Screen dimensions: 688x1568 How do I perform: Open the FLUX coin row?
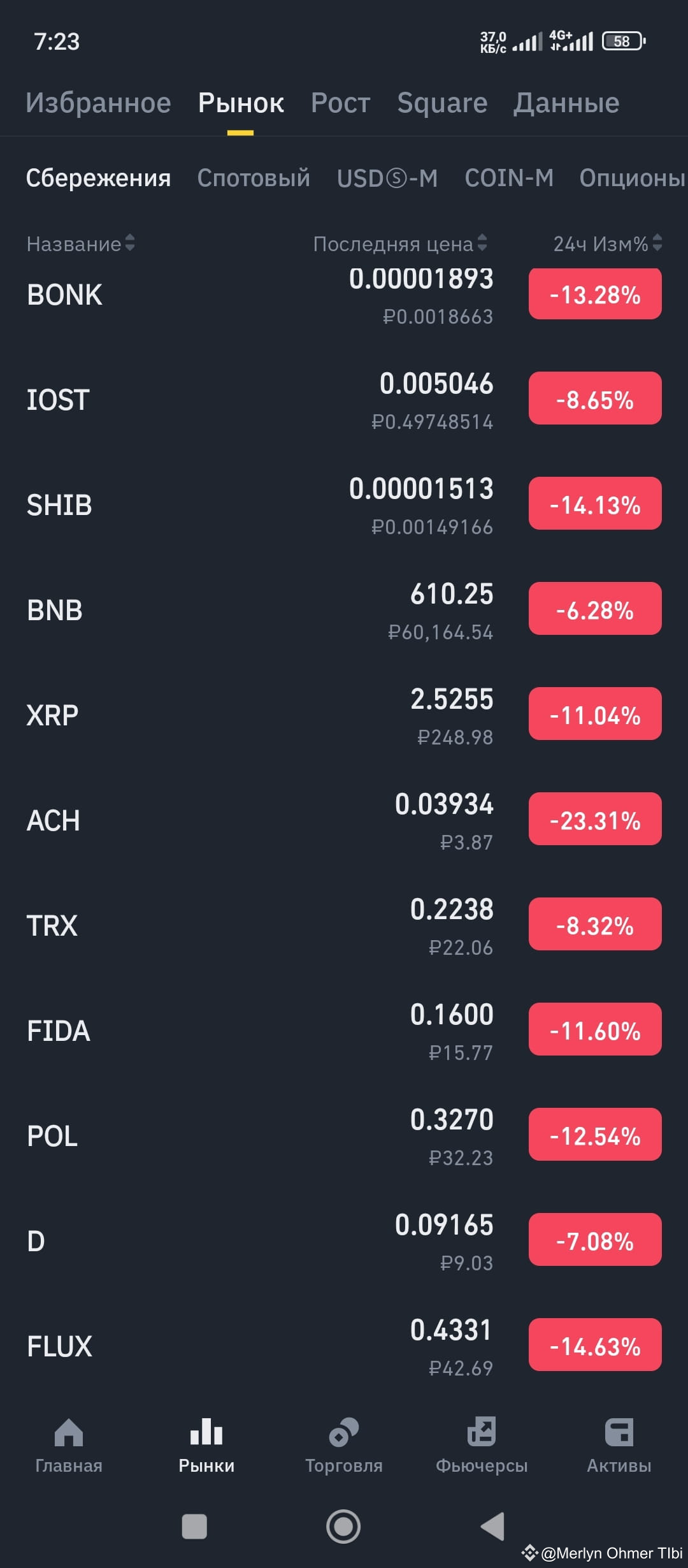pyautogui.click(x=344, y=1347)
